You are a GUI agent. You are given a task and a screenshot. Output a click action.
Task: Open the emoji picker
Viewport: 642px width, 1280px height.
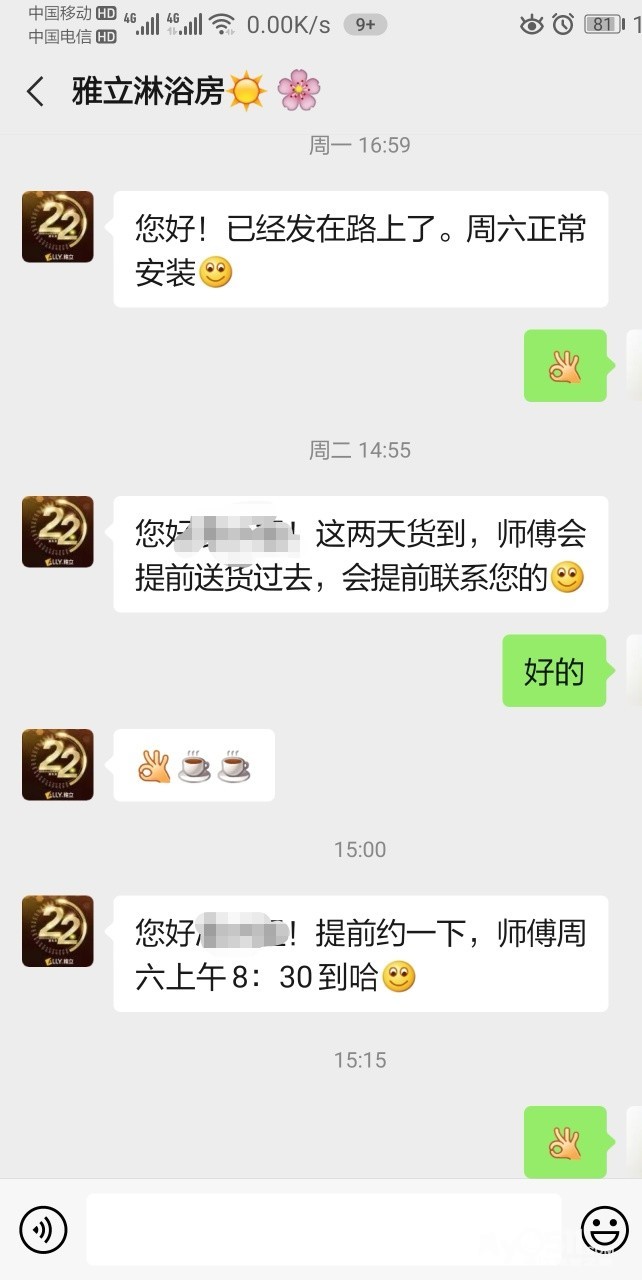point(604,1229)
